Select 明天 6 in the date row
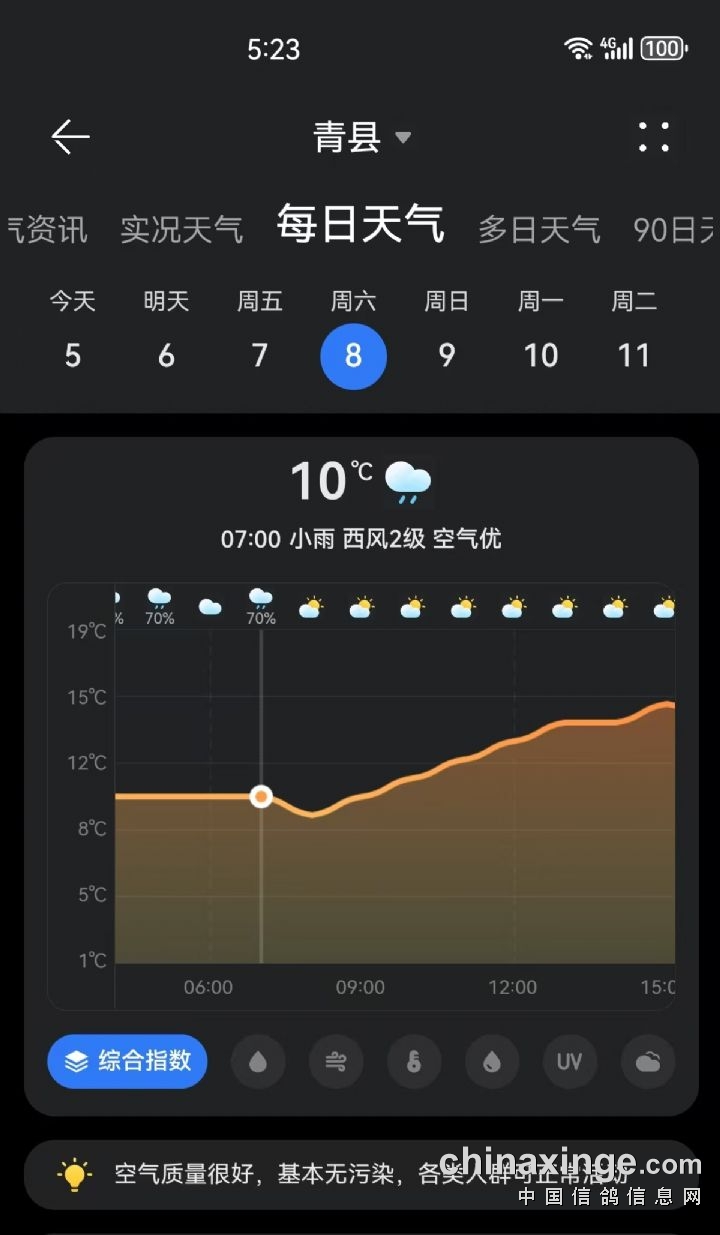This screenshot has height=1235, width=720. [x=166, y=338]
